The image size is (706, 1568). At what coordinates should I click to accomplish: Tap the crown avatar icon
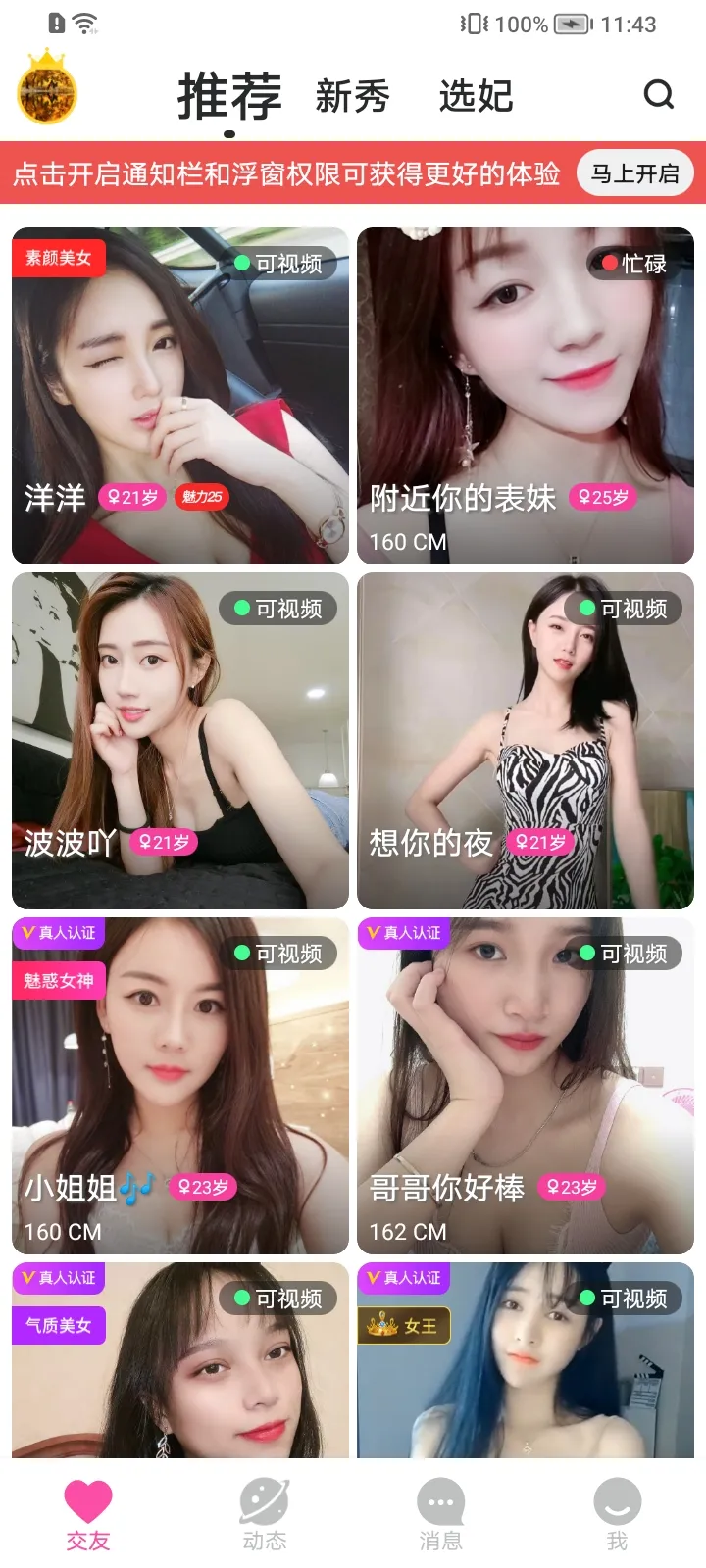pyautogui.click(x=47, y=90)
